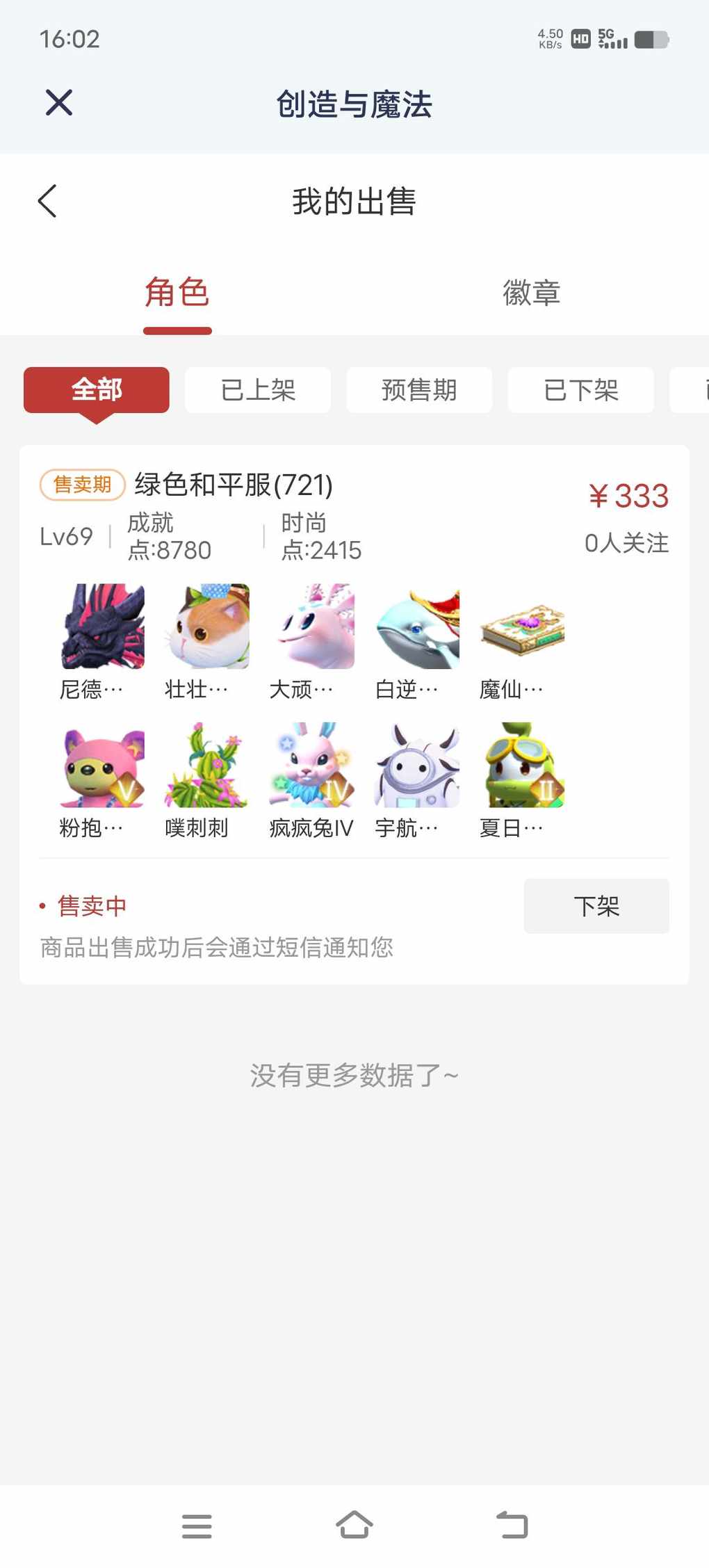Go to the system home screen
Screen dimensions: 709x1568
pos(354,1526)
